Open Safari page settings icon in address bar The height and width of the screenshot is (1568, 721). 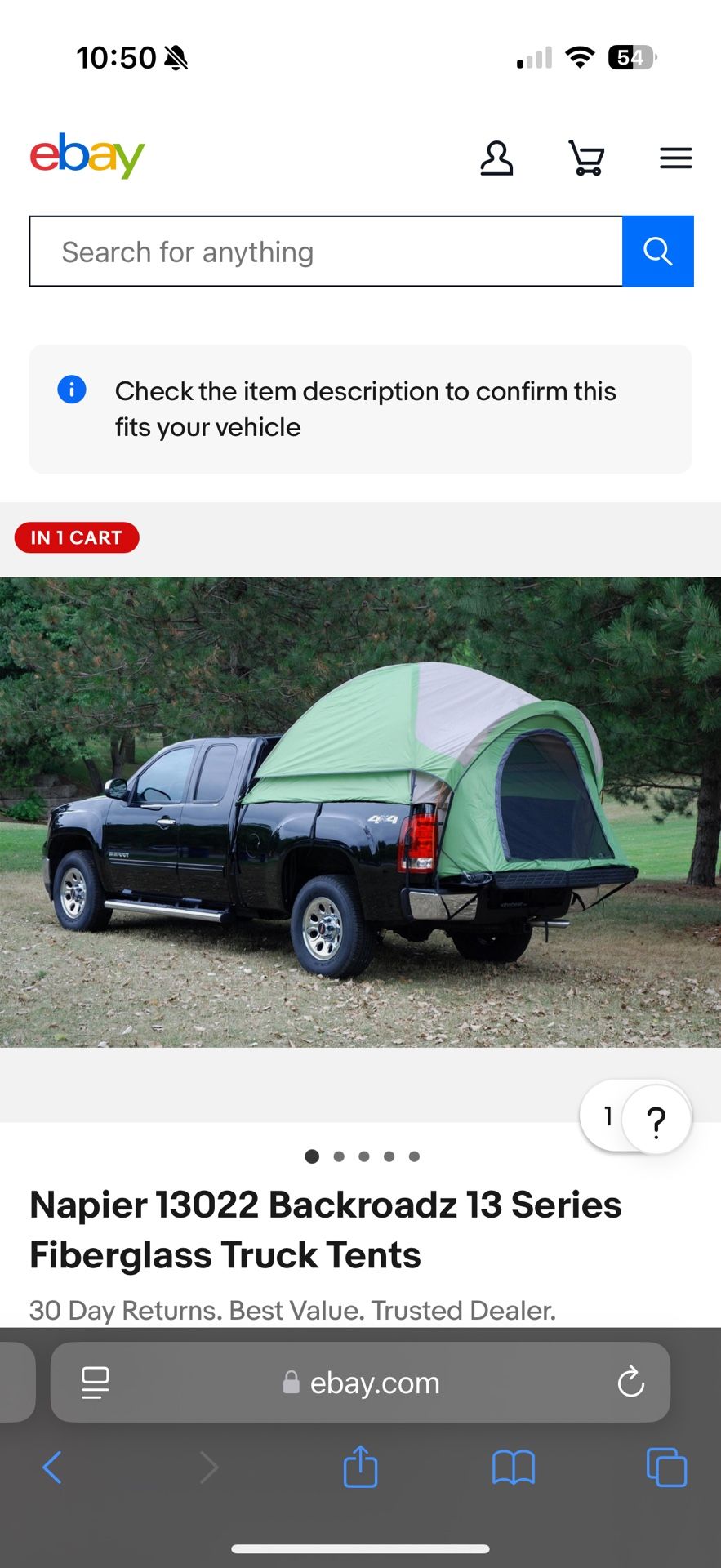(x=96, y=1383)
